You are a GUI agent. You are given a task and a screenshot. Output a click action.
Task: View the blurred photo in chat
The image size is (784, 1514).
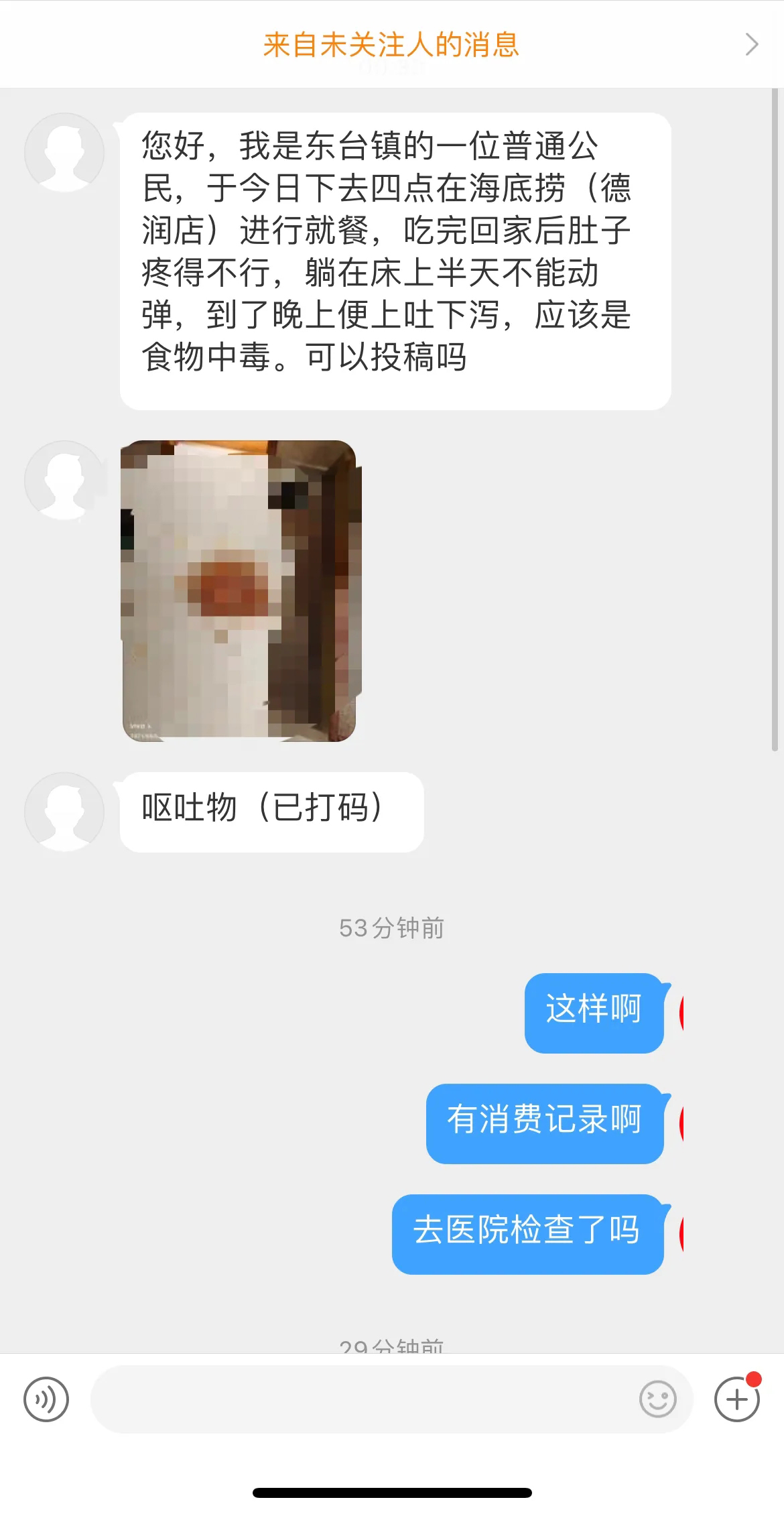239,590
